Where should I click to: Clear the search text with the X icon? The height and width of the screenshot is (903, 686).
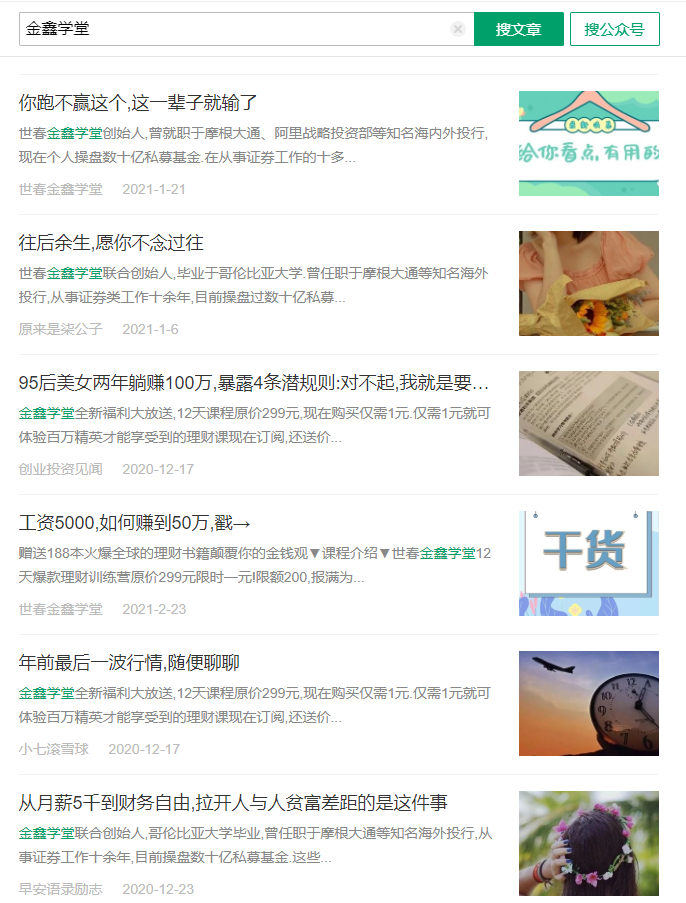(458, 29)
